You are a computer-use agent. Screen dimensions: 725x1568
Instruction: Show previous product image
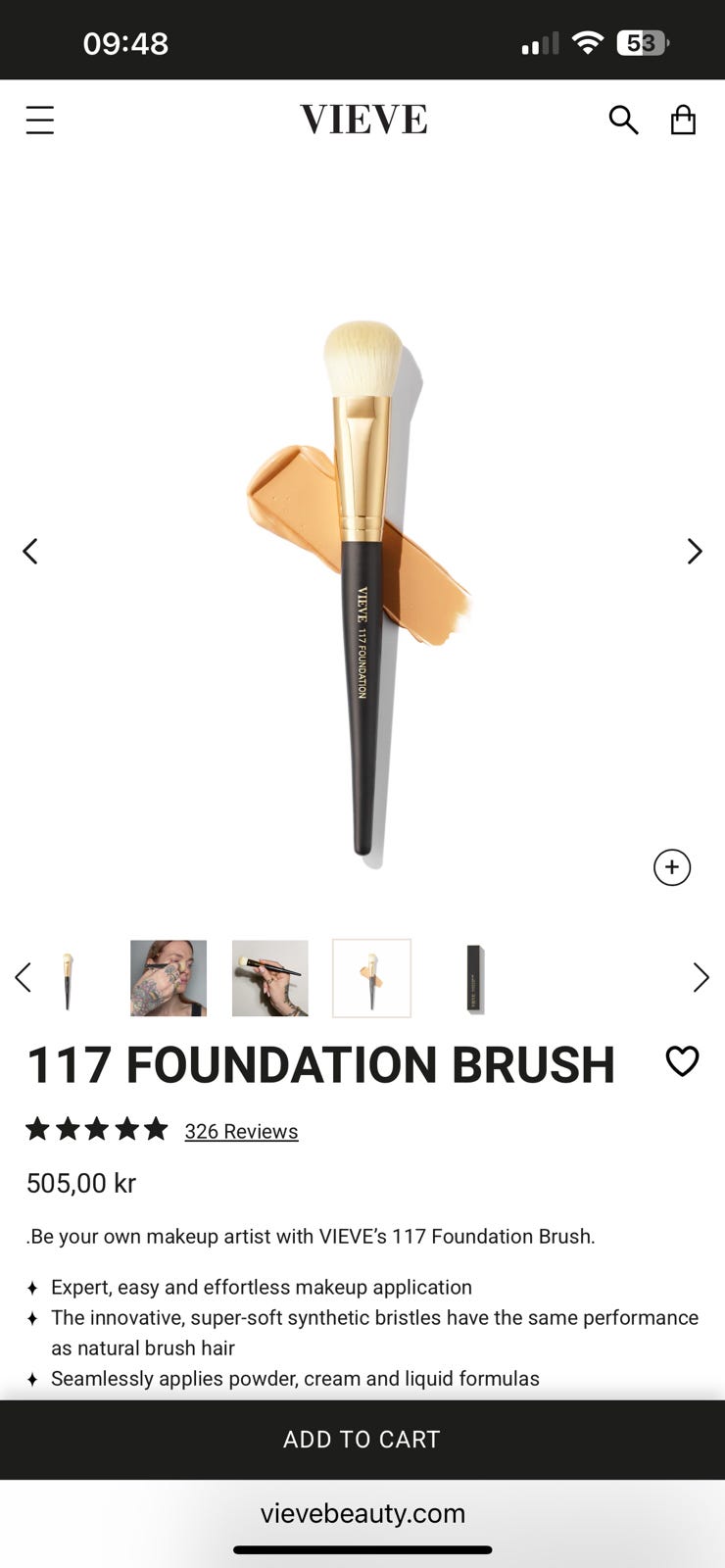[30, 551]
